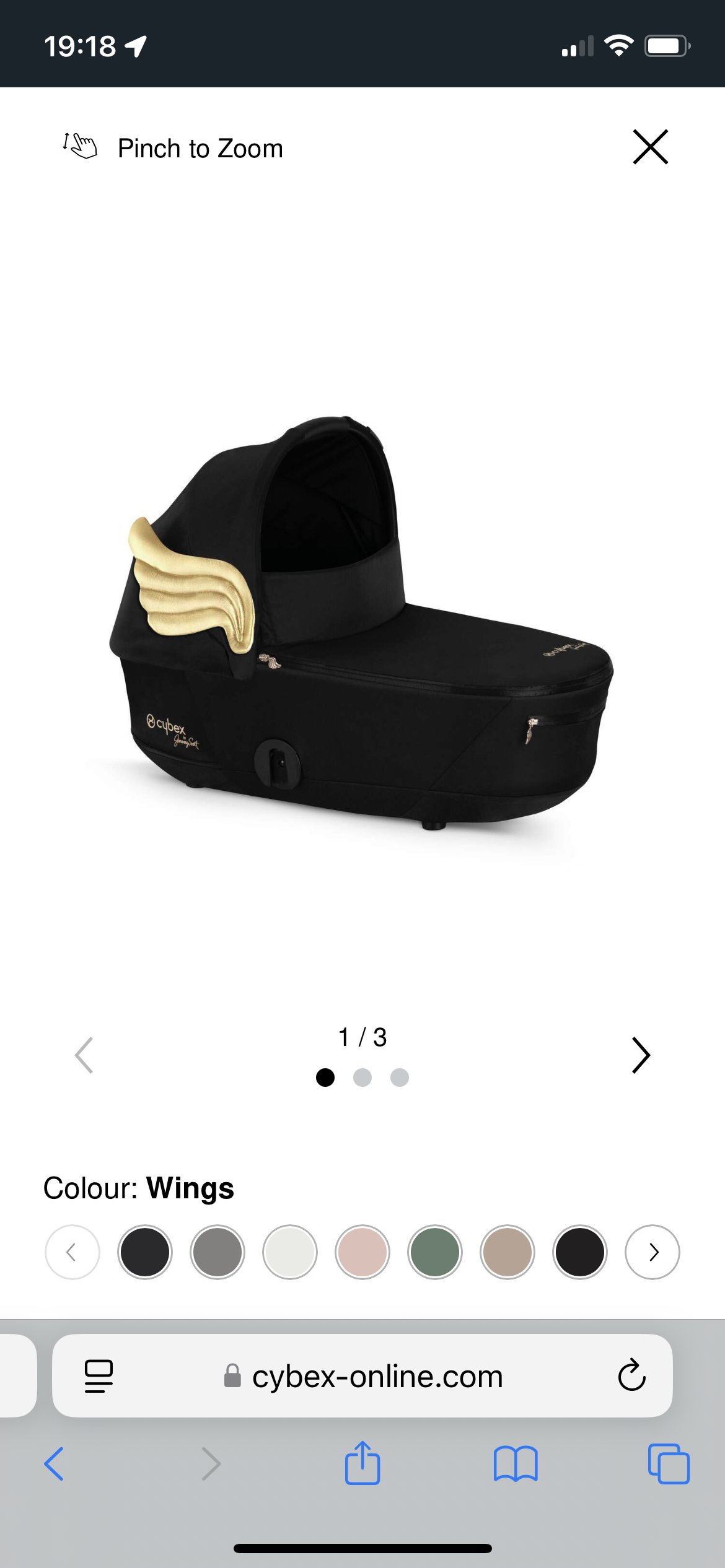Open Safari page settings menu
This screenshot has height=1568, width=725.
point(99,1376)
